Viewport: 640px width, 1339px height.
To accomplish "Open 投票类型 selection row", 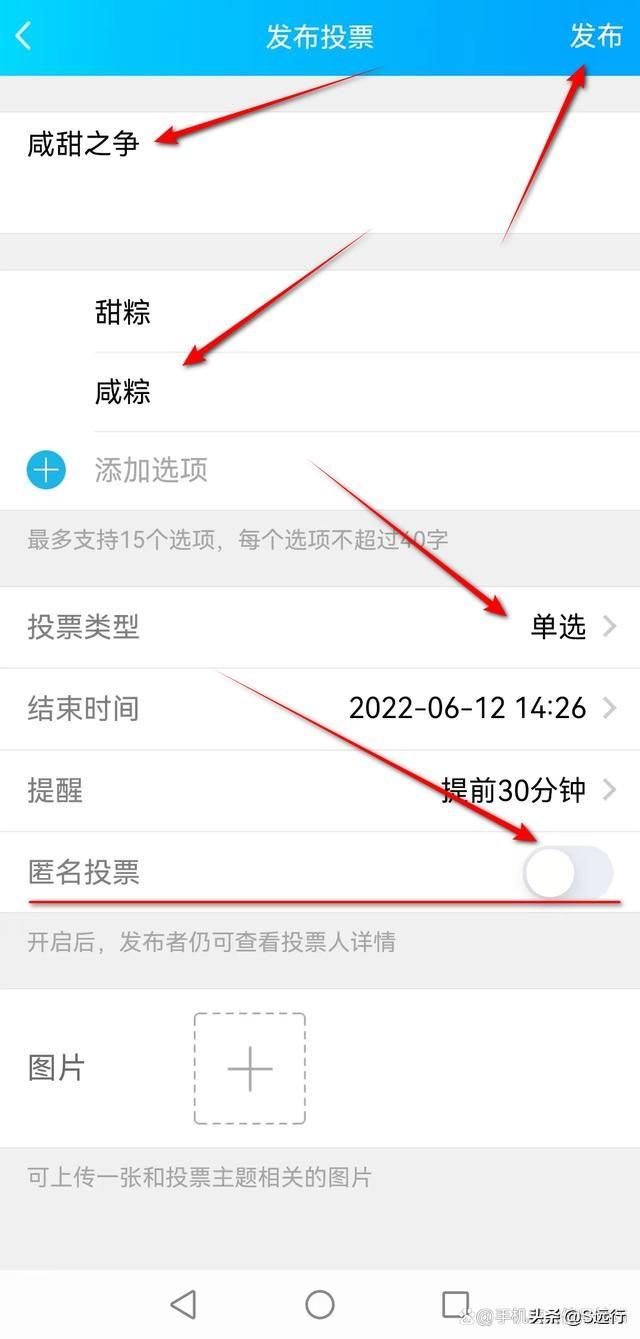I will pyautogui.click(x=320, y=628).
